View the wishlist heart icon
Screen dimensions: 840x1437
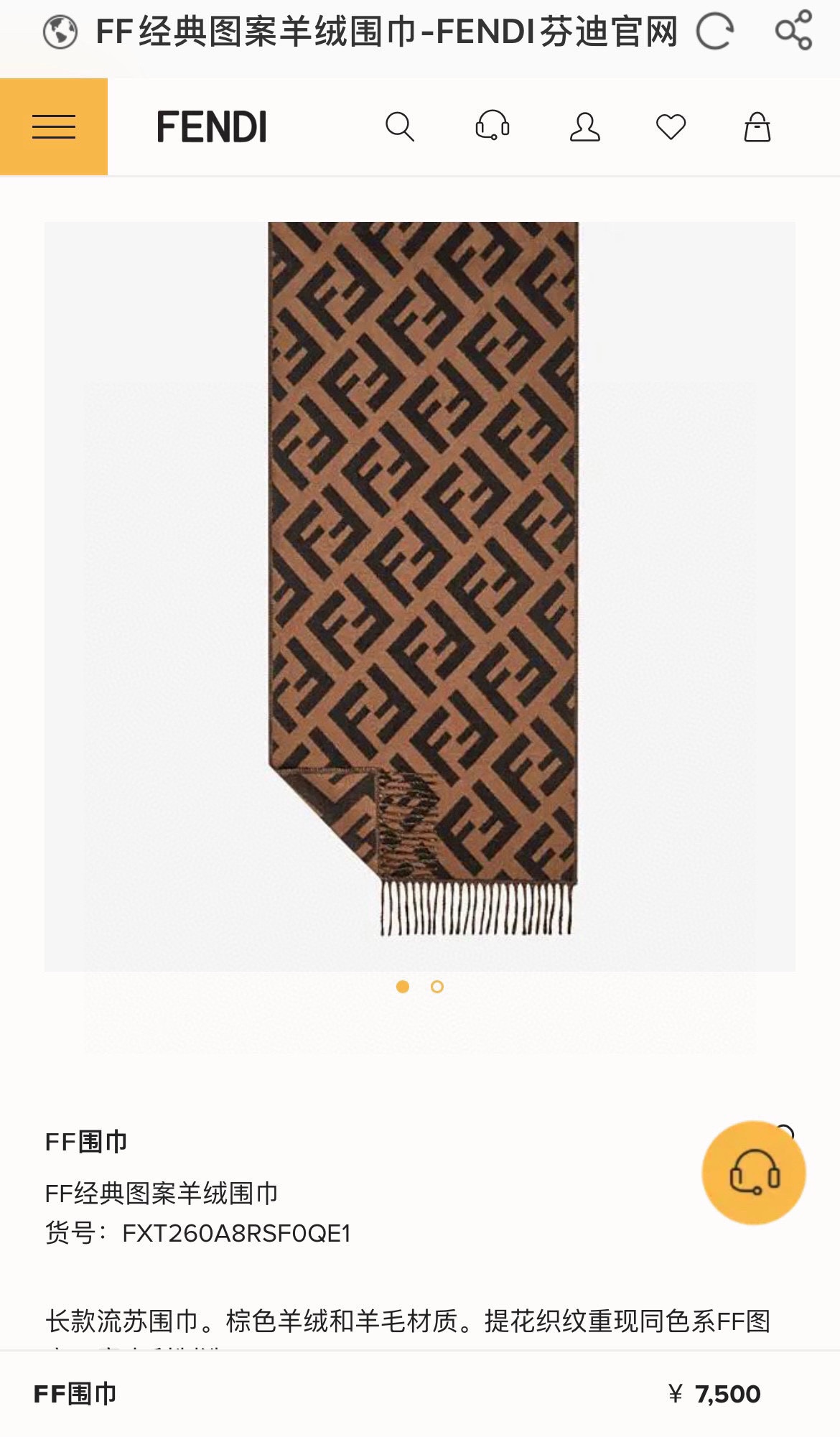click(x=671, y=127)
